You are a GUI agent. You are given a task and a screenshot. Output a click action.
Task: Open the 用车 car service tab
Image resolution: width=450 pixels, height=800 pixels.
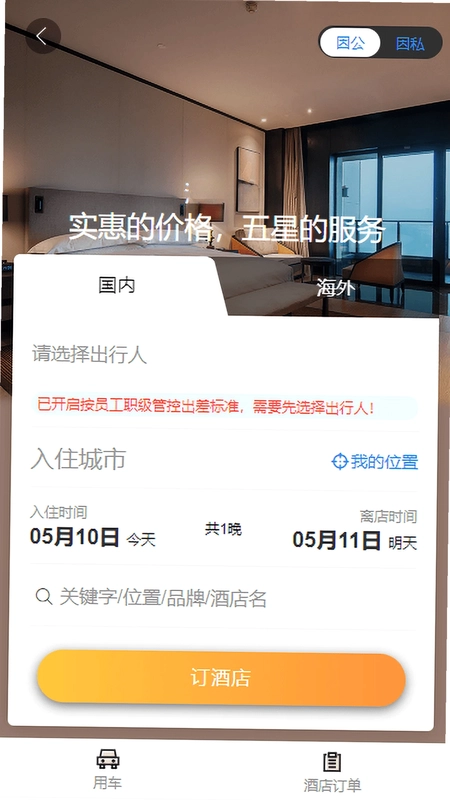click(107, 769)
